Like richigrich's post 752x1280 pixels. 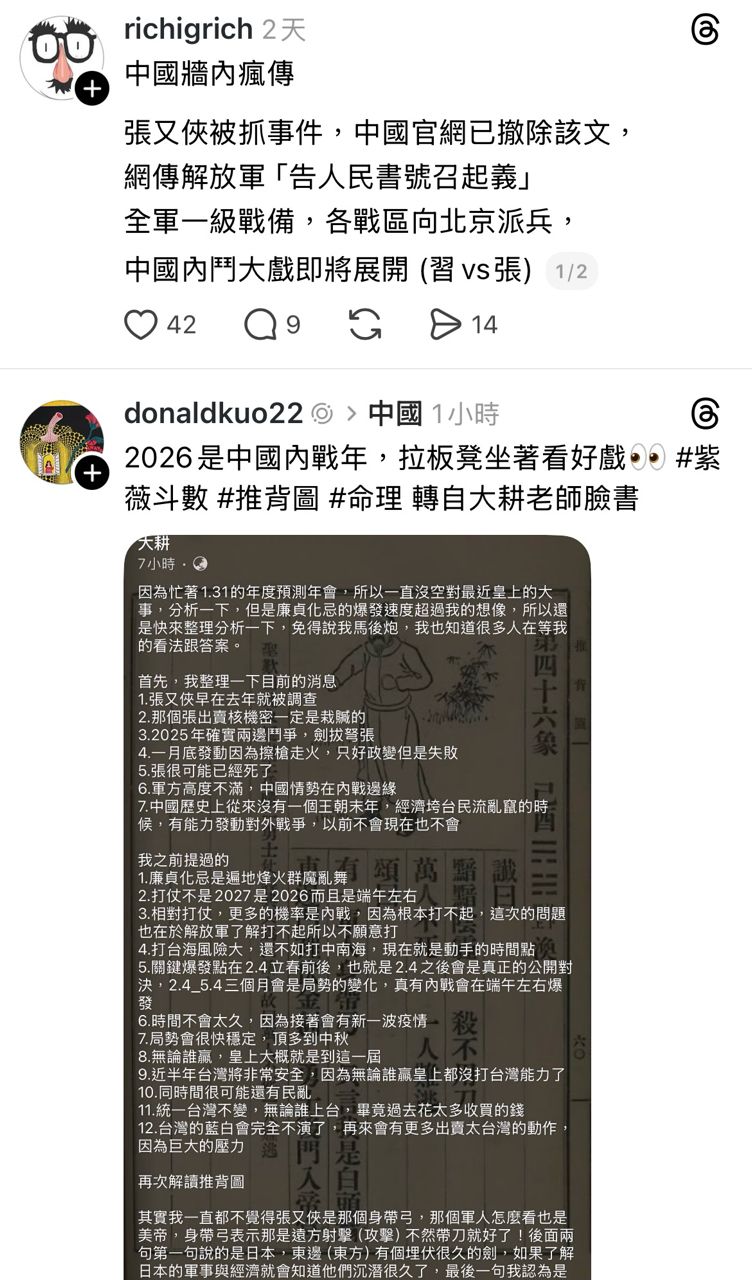(142, 324)
